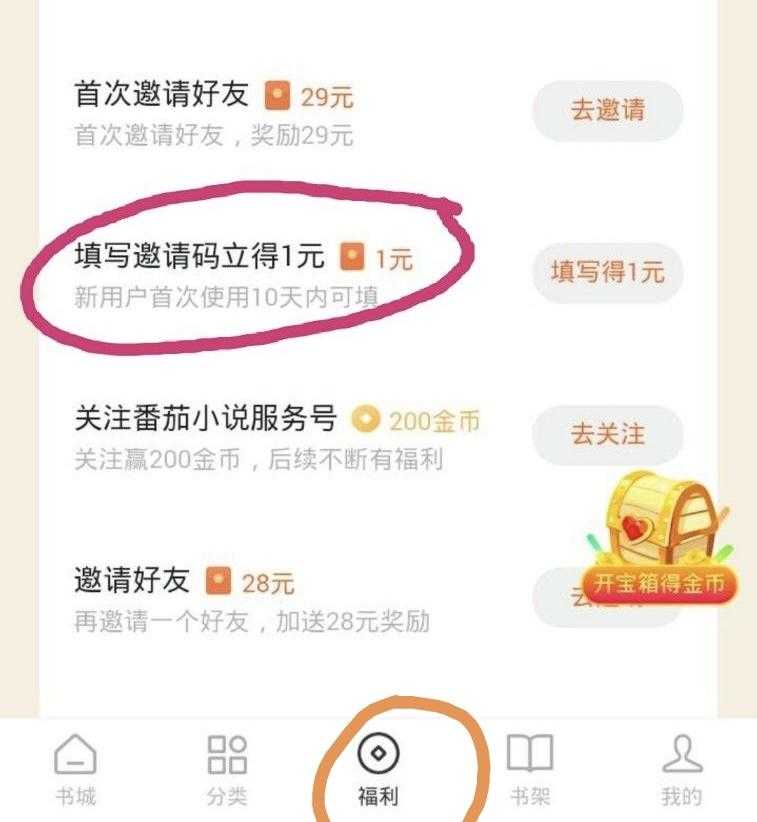This screenshot has height=822, width=757.
Task: Open the 我的 profile tab
Action: [x=681, y=769]
